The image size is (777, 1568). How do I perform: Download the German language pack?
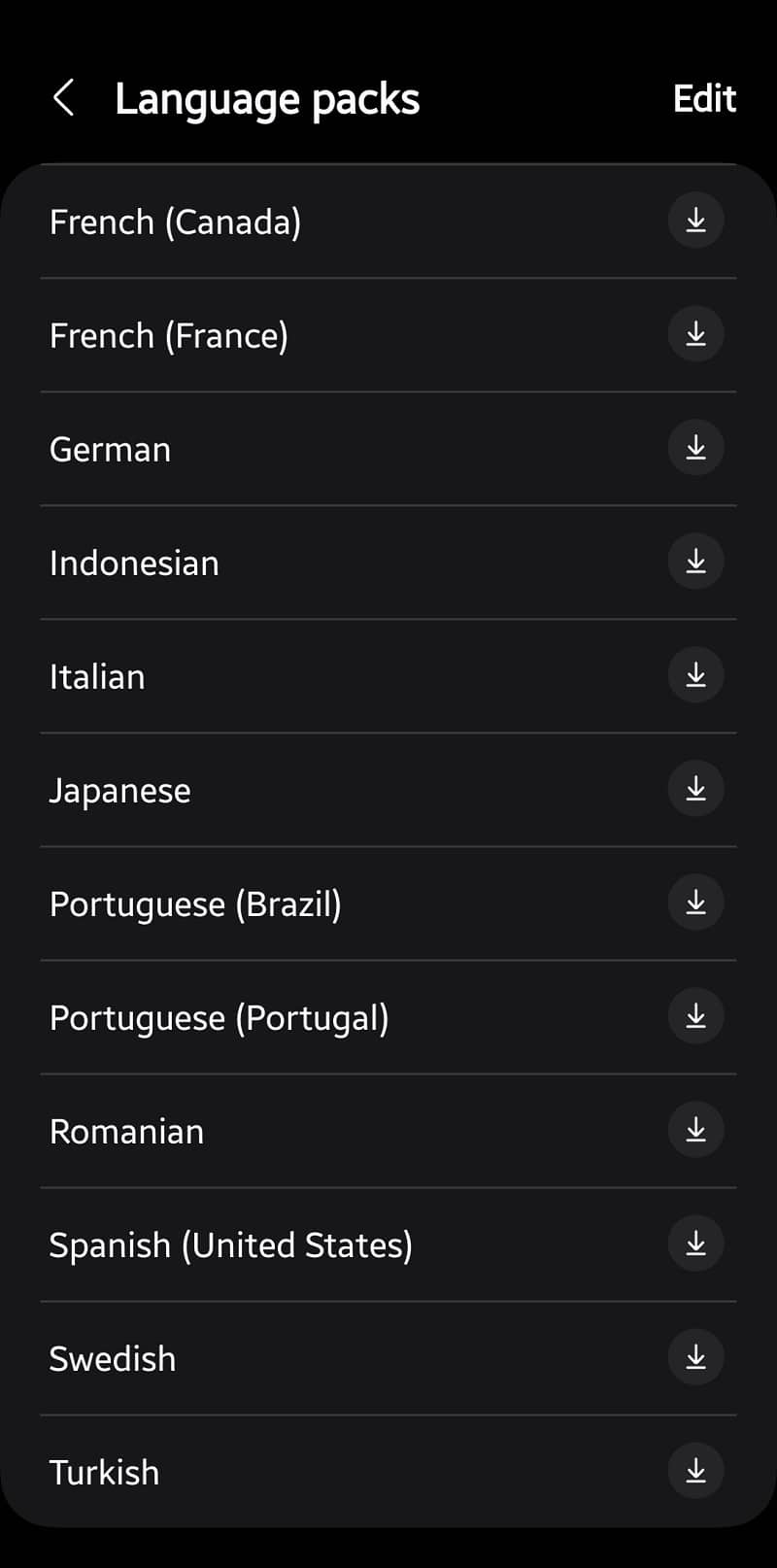tap(695, 448)
